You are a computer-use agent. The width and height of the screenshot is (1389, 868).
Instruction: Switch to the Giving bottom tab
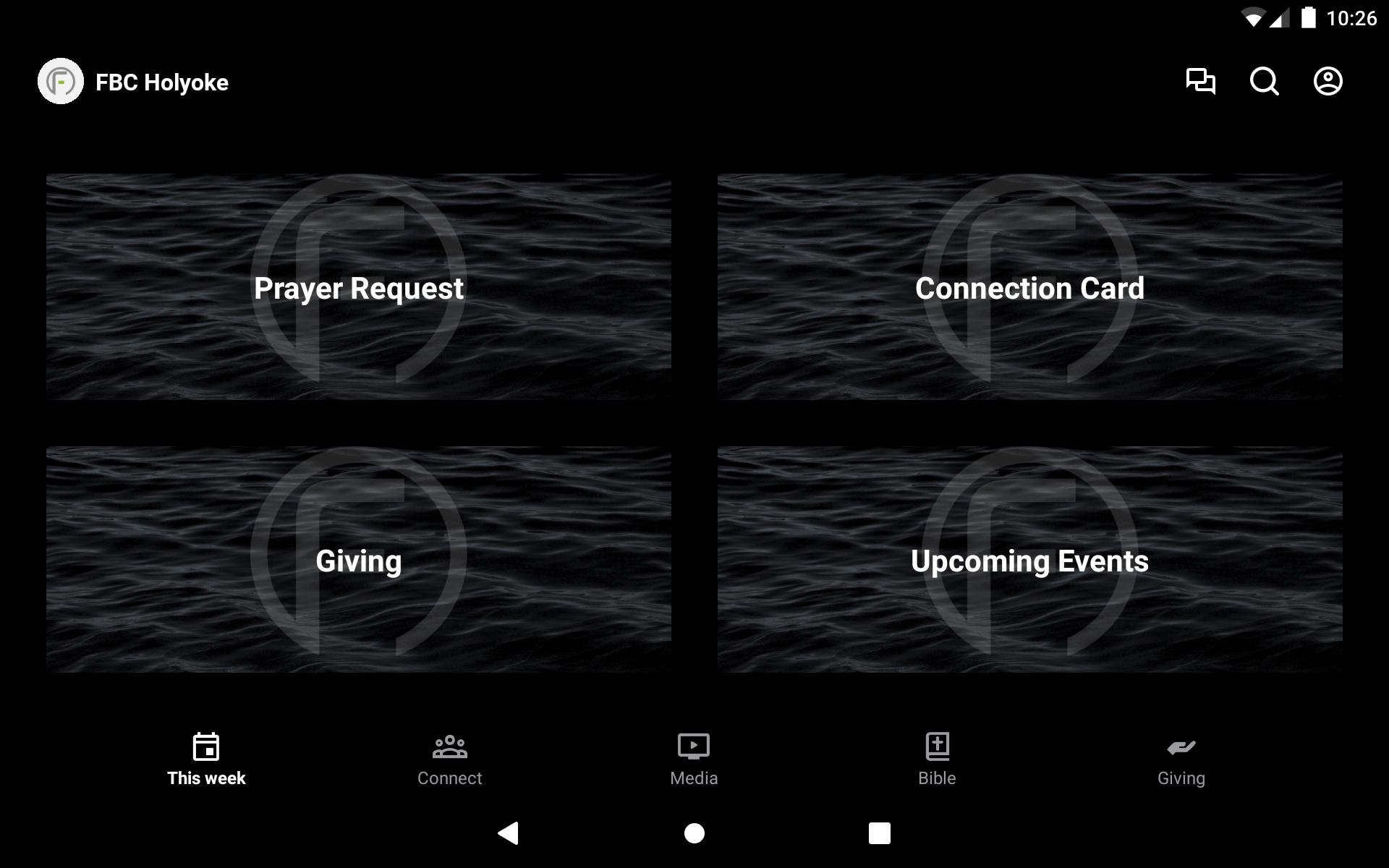pyautogui.click(x=1181, y=759)
